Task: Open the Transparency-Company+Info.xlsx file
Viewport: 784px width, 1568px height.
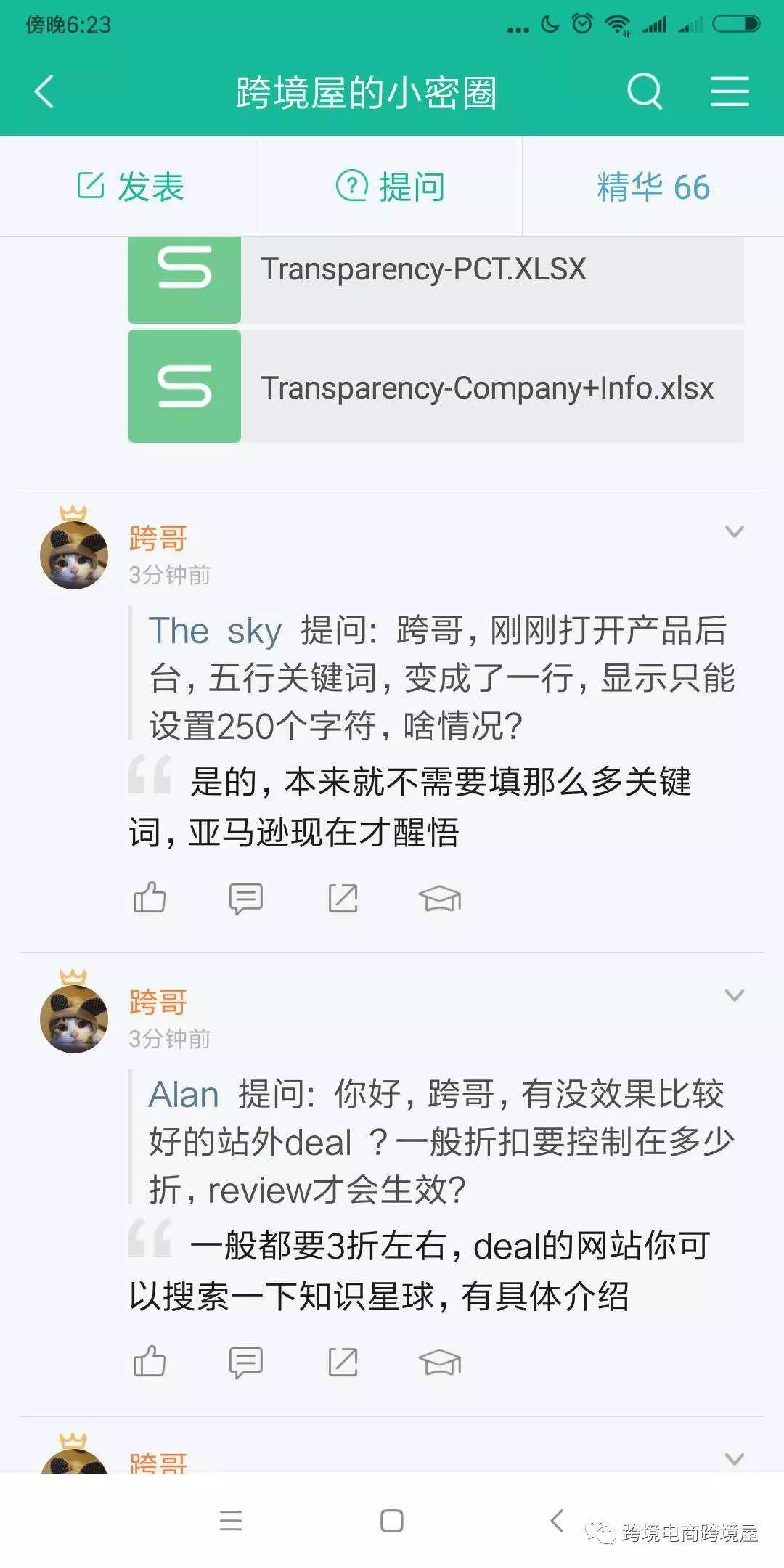Action: [436, 386]
